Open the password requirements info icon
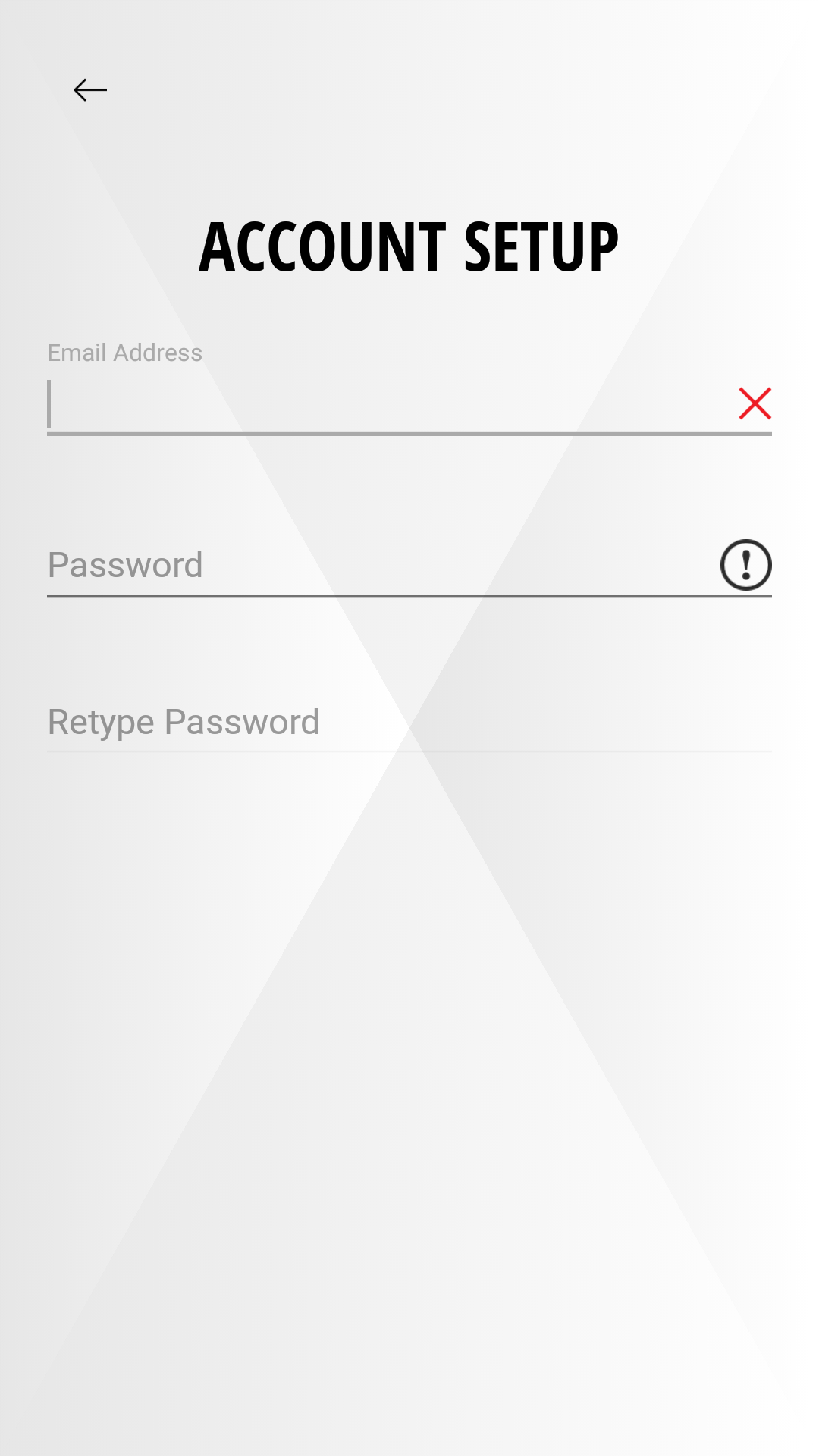Viewport: 819px width, 1456px height. click(x=745, y=565)
